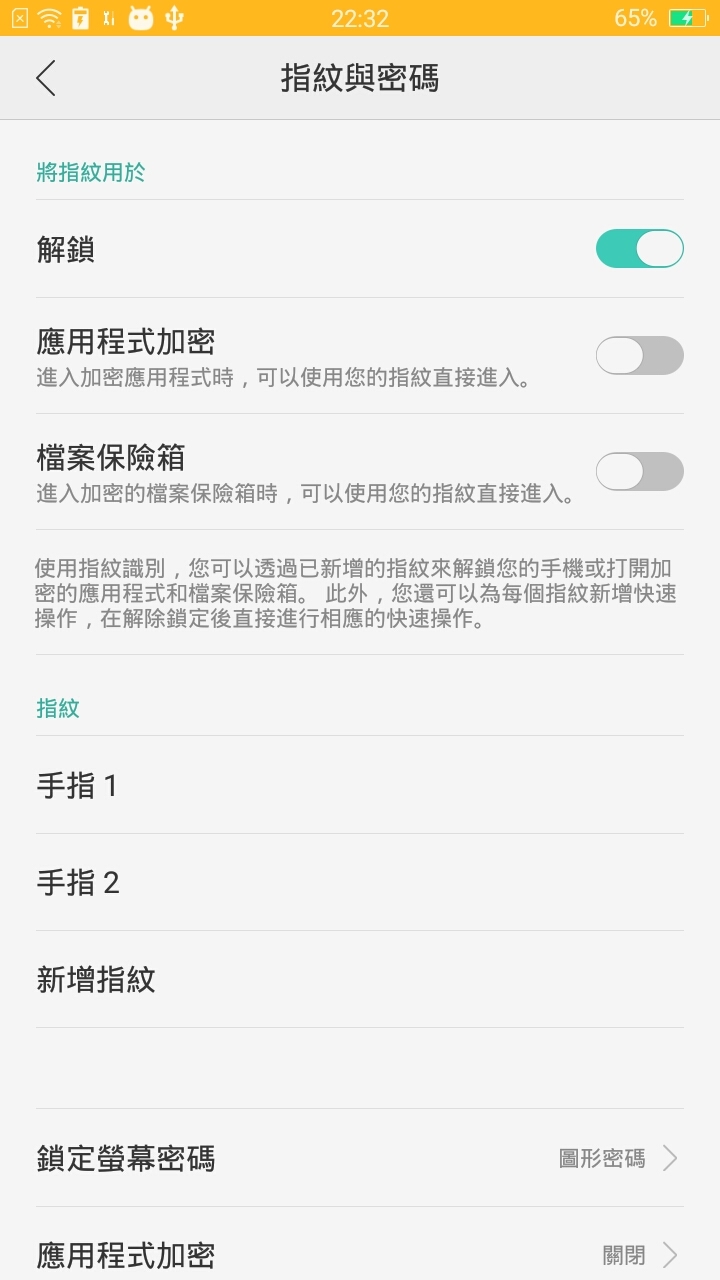Open 鎖定螢幕密碼 settings row
This screenshot has height=1280, width=720.
[x=360, y=1158]
